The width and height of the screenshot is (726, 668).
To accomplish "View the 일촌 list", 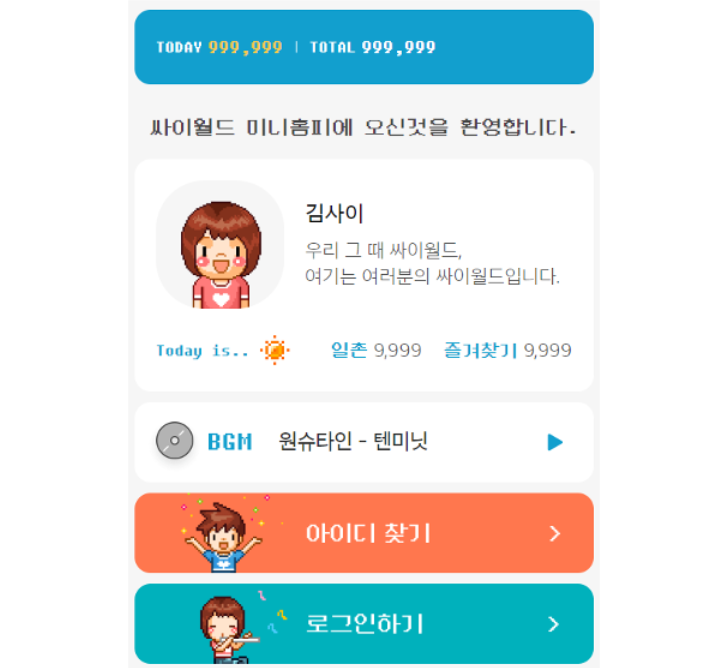I will coord(367,350).
